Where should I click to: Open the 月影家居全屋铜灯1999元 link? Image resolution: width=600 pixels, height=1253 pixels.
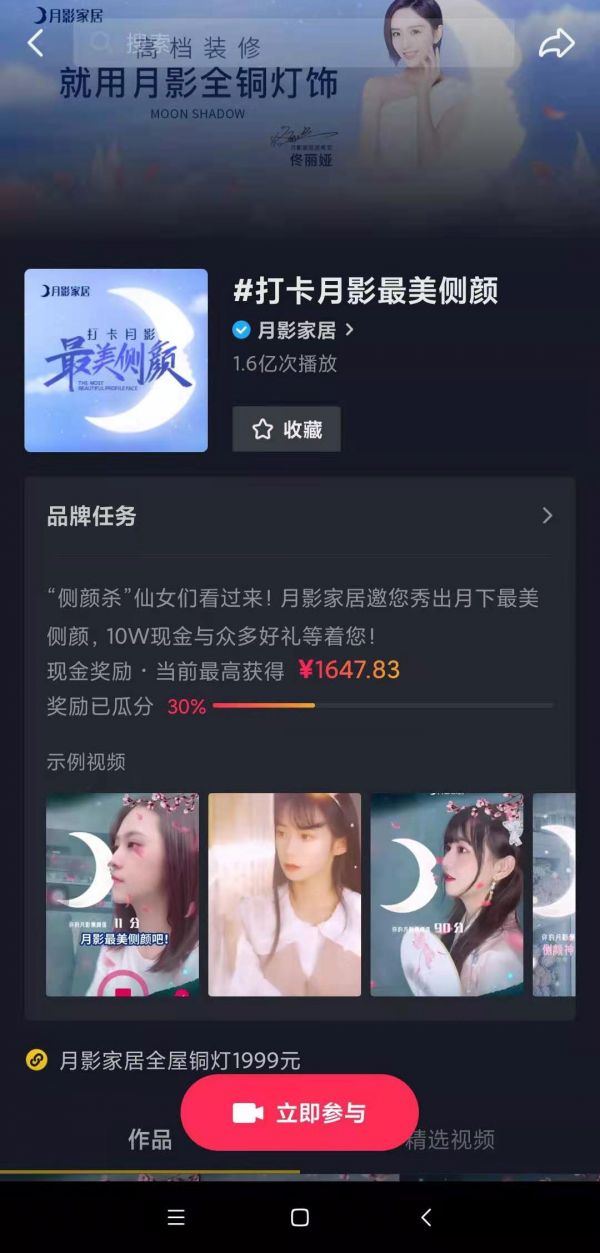tap(180, 1061)
